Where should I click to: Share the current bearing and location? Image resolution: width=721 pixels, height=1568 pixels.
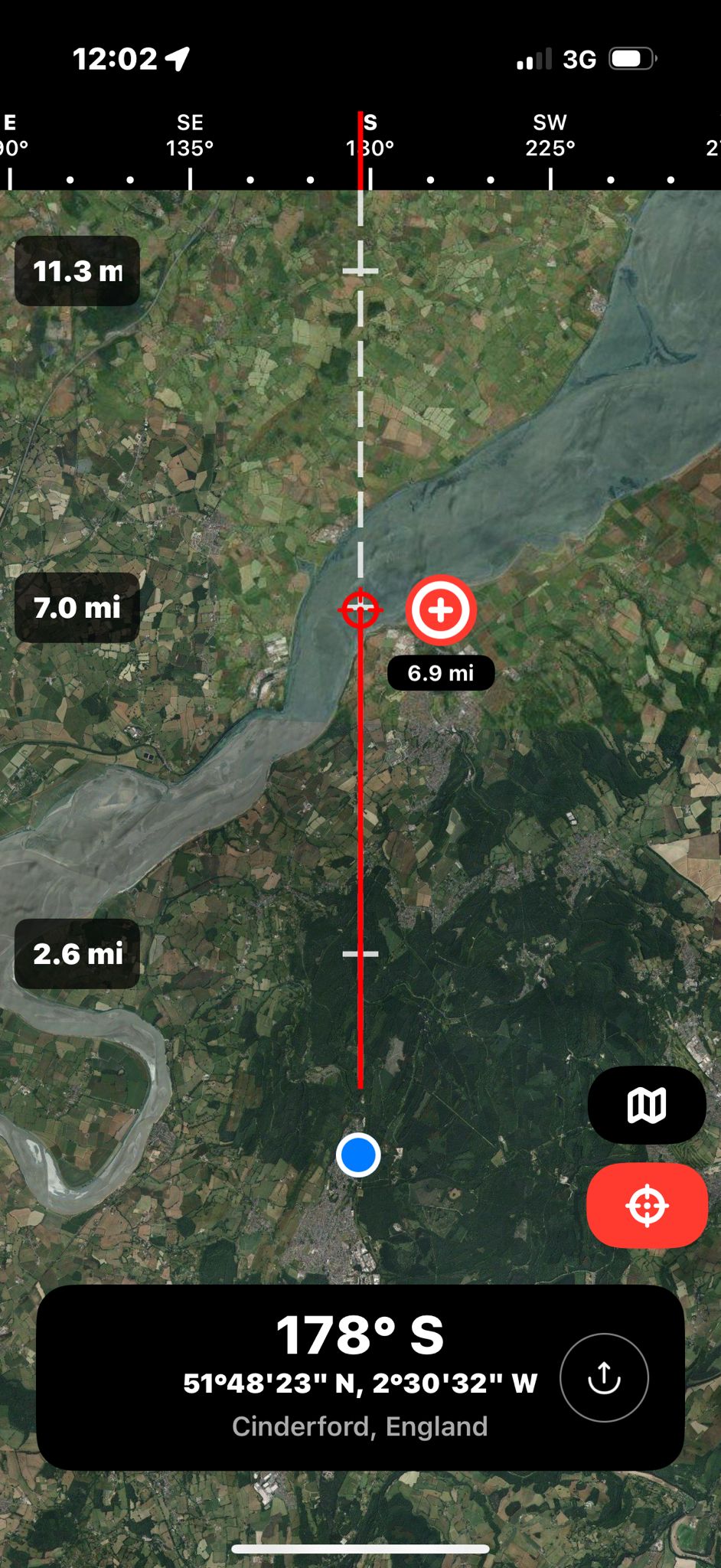(x=604, y=1377)
